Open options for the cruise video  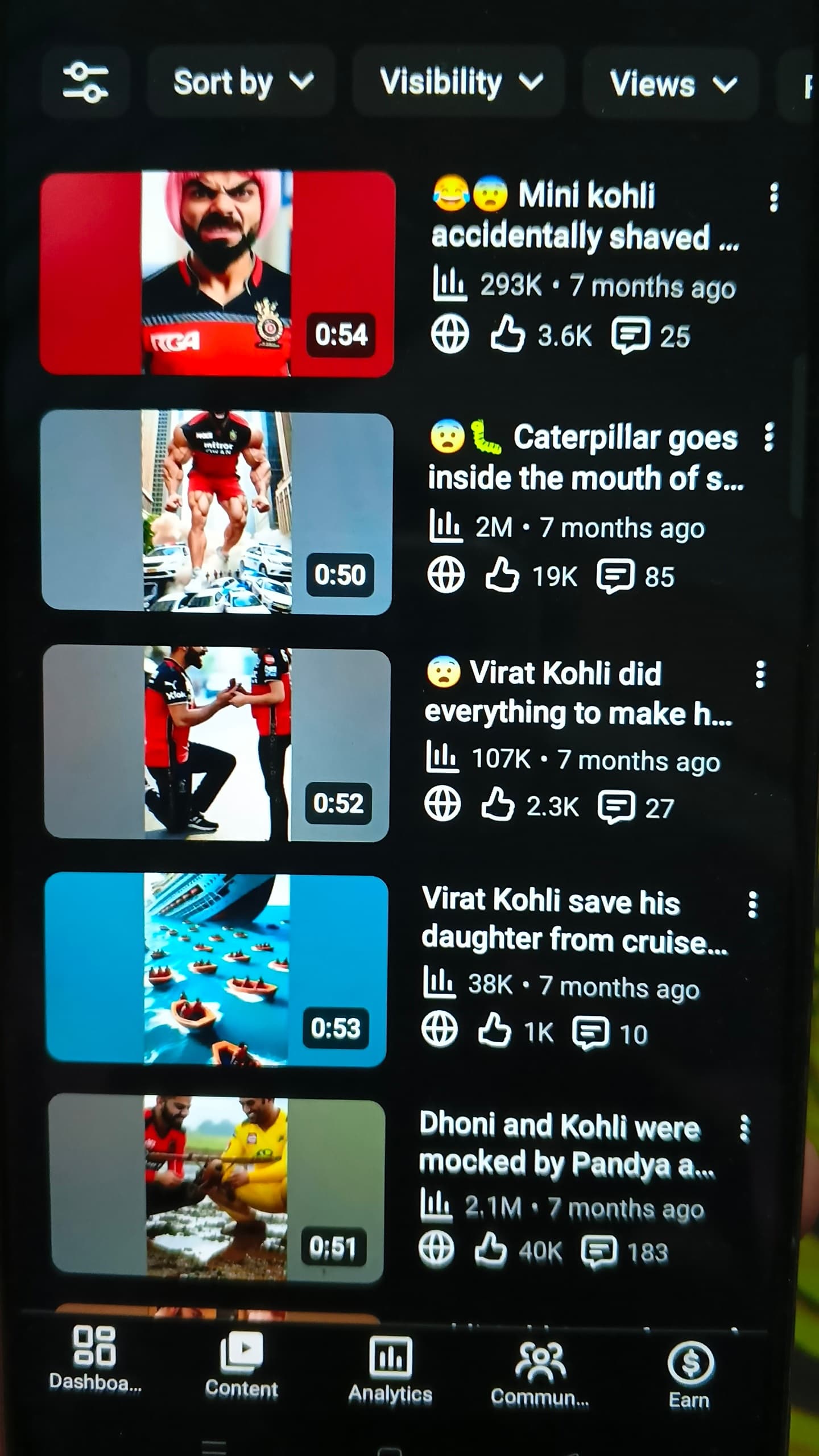(x=752, y=905)
